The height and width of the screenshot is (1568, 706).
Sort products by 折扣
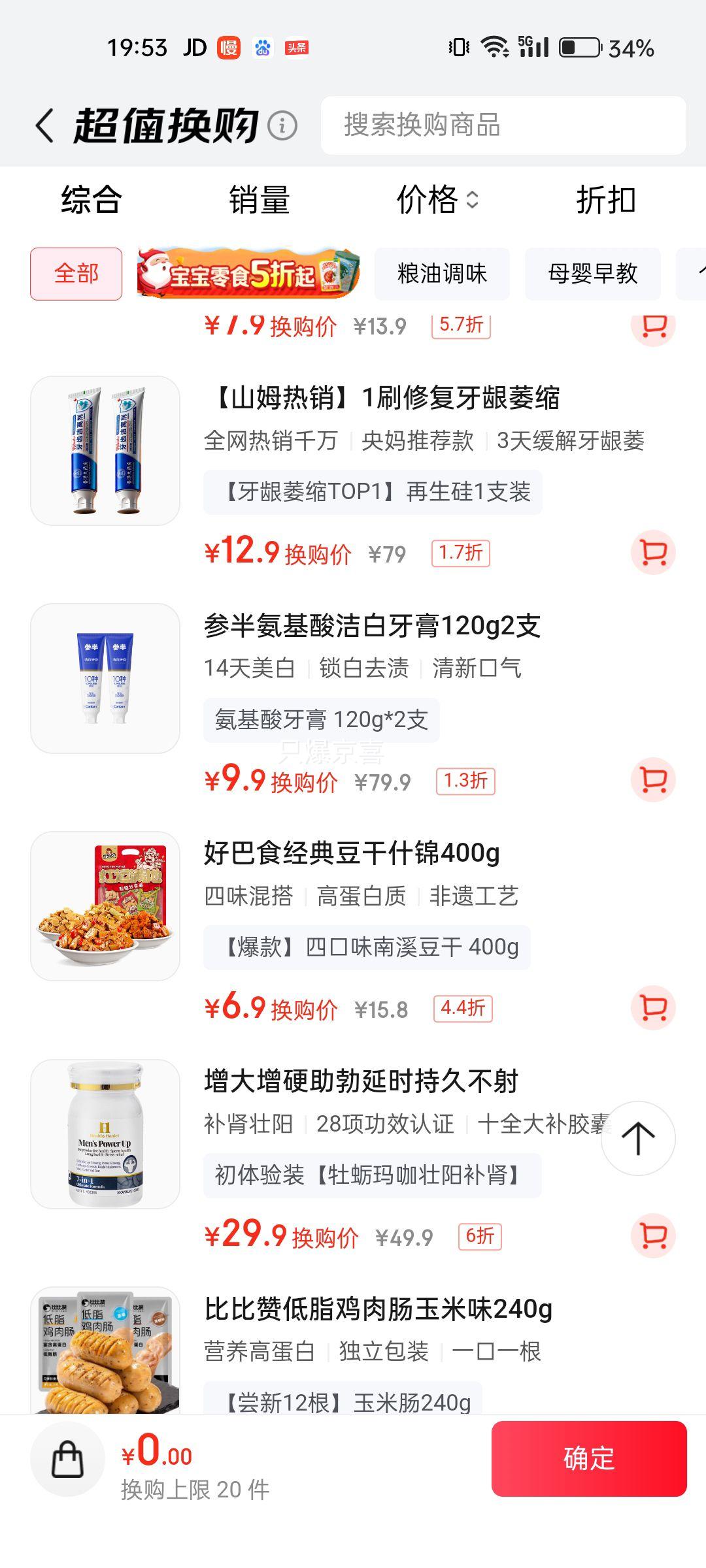[605, 200]
